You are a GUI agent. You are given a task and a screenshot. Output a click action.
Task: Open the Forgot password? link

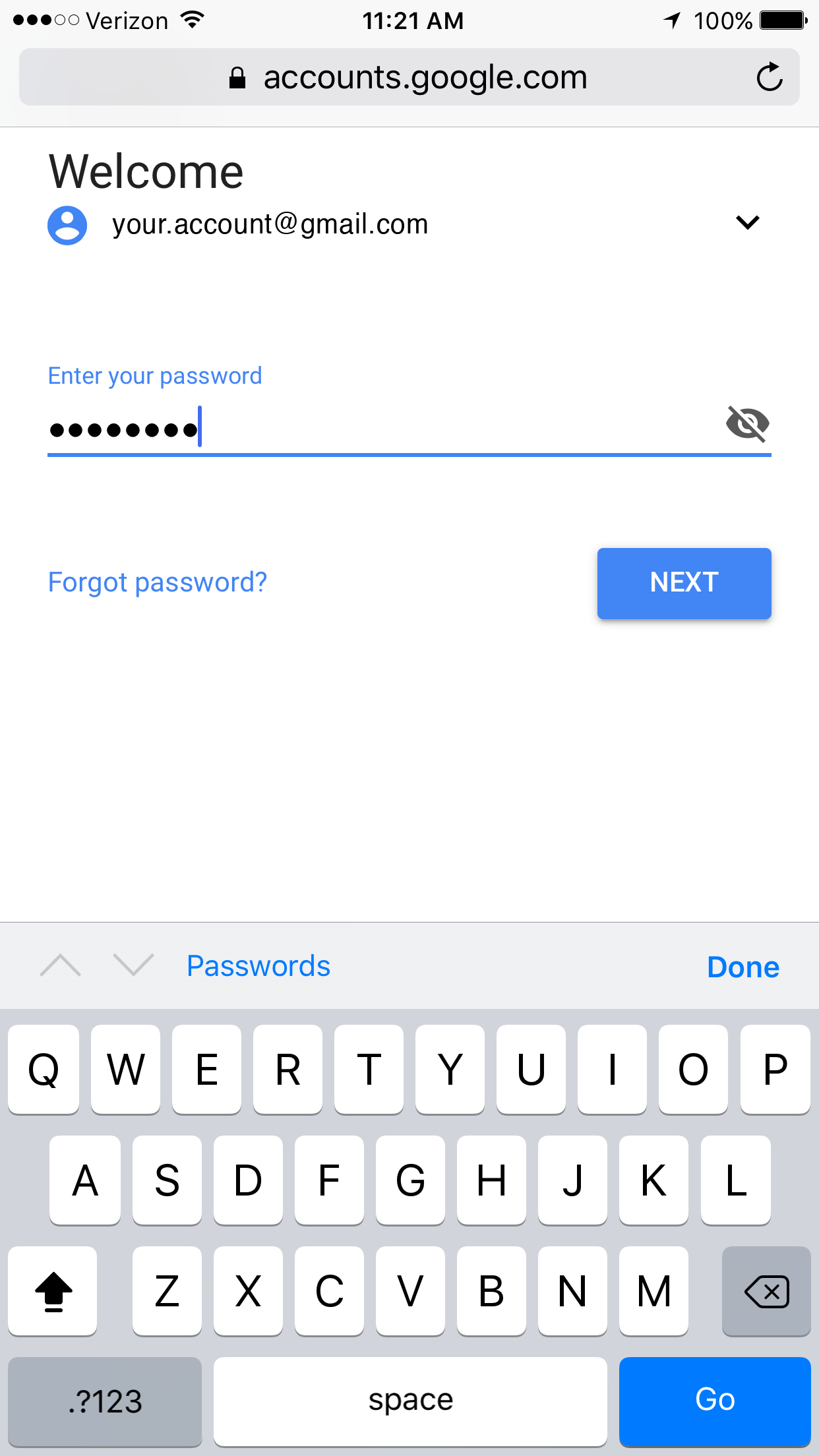[x=158, y=582]
